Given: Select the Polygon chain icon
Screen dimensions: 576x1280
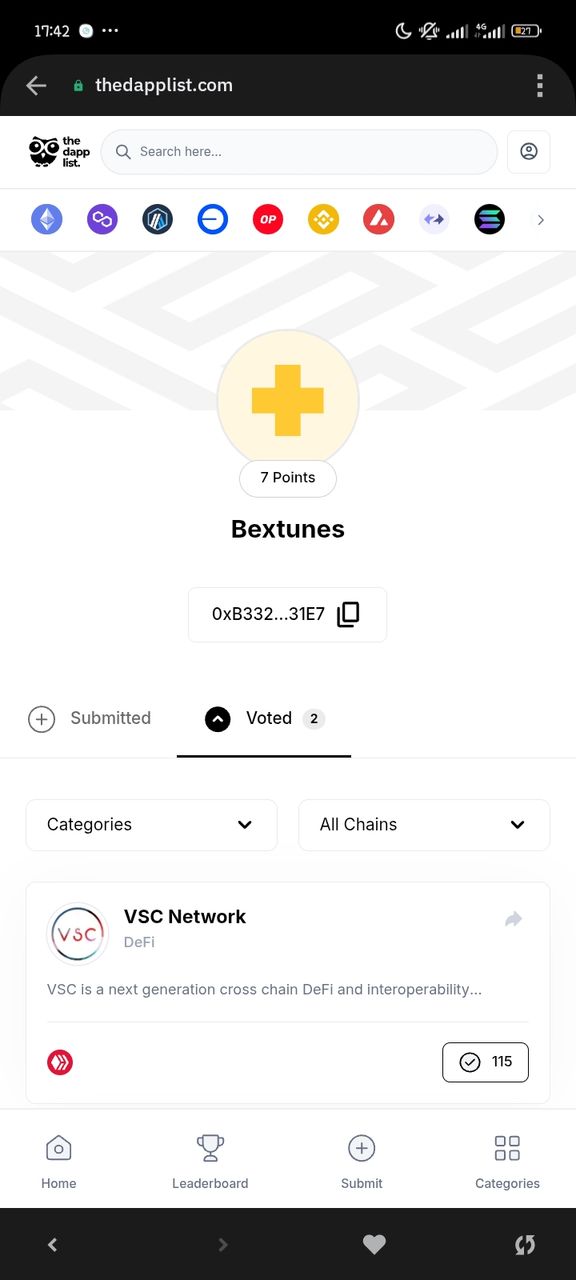Looking at the screenshot, I should tap(102, 219).
